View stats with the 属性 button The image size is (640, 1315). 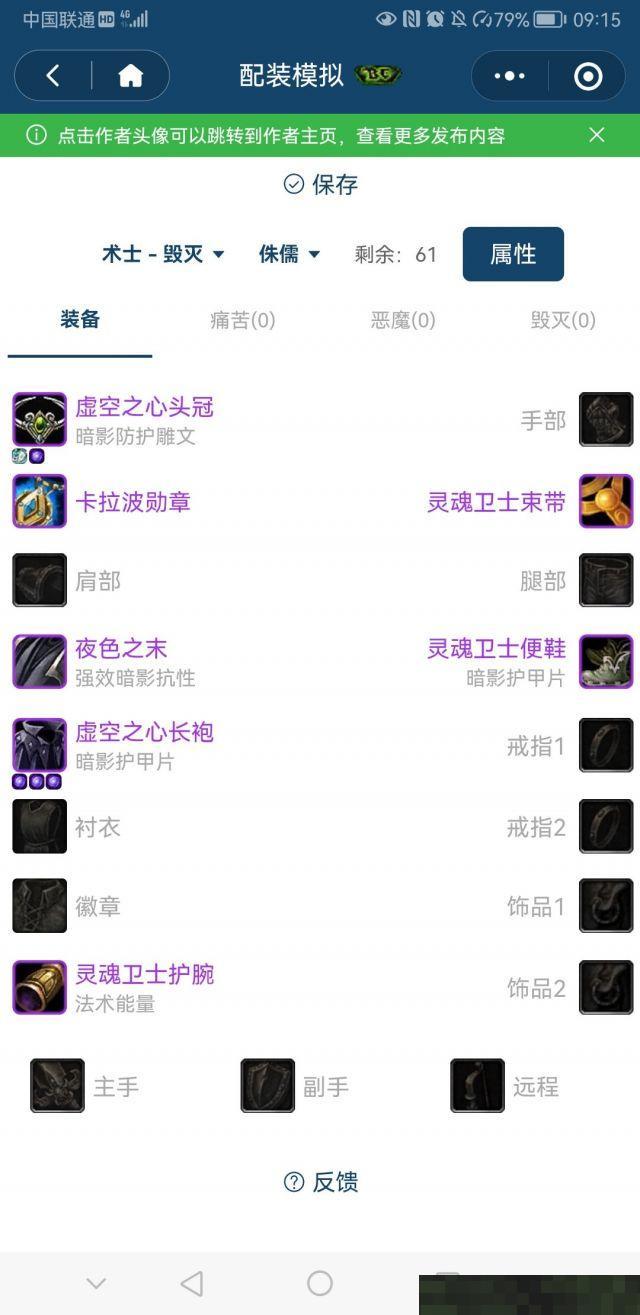click(x=513, y=254)
